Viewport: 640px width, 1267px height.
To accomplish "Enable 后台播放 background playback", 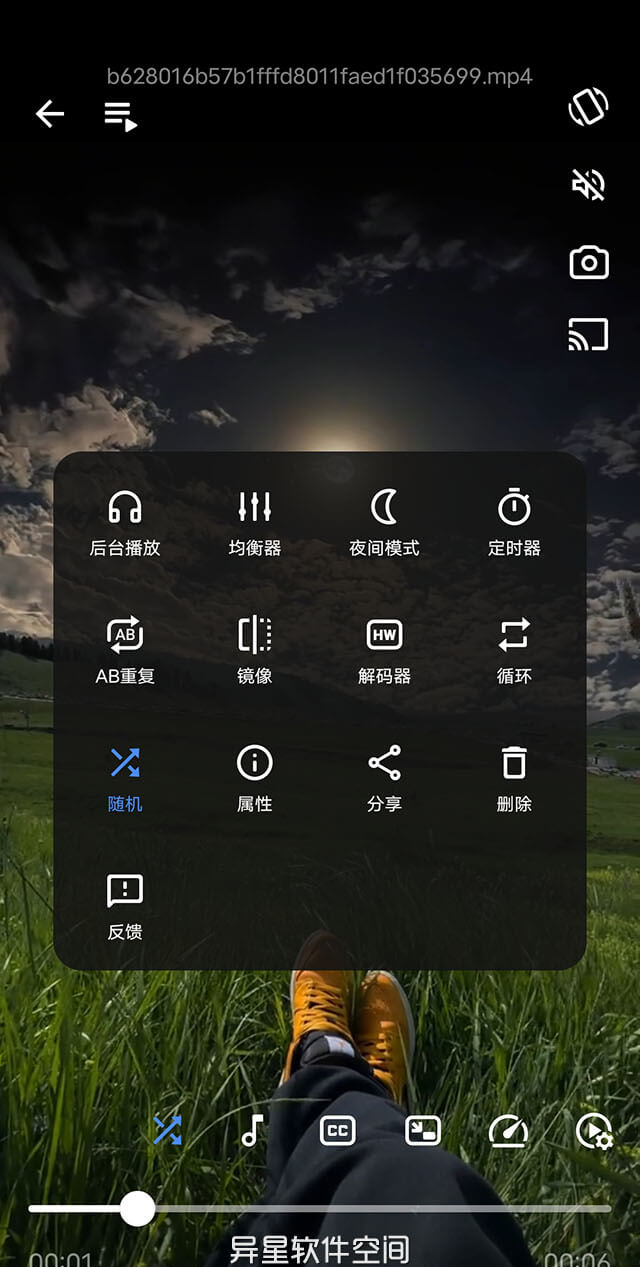I will pyautogui.click(x=125, y=522).
